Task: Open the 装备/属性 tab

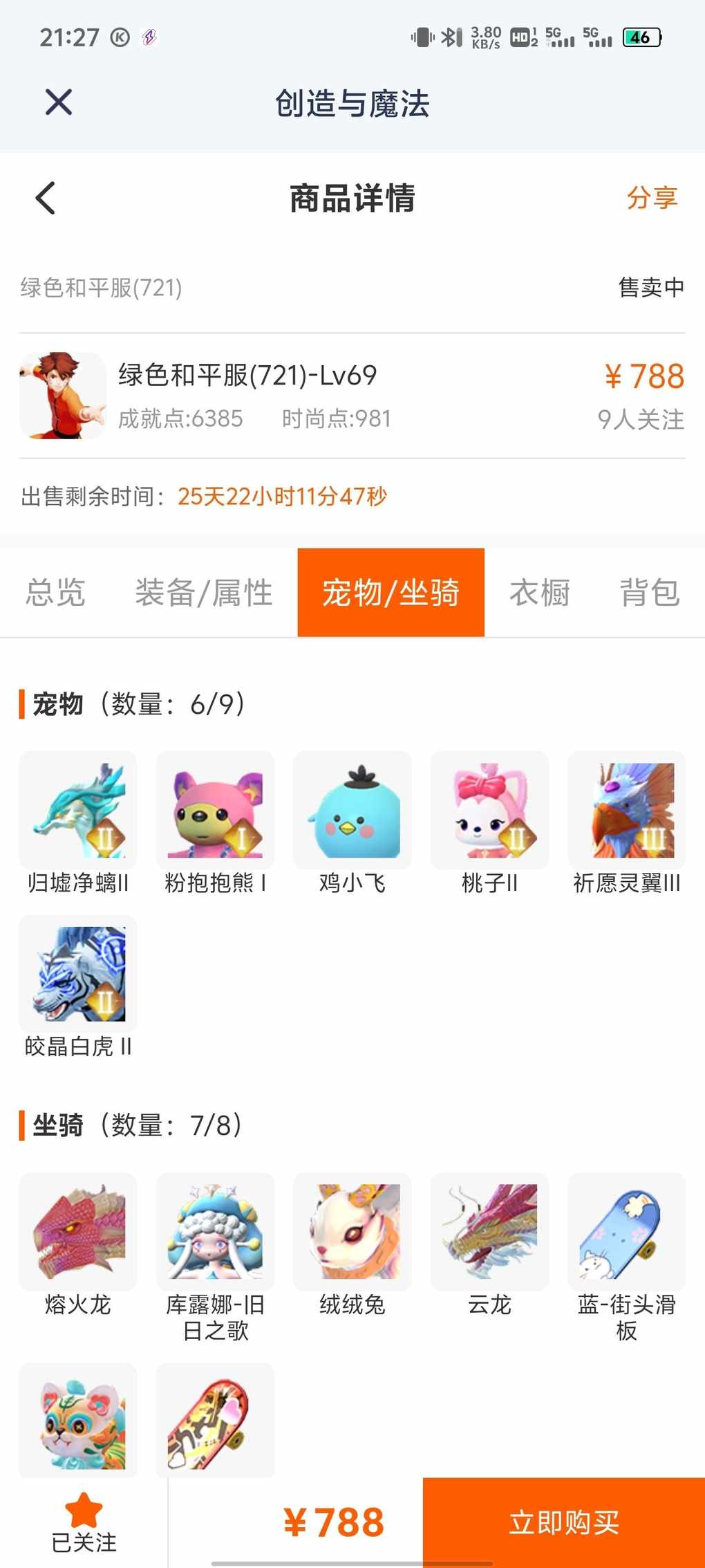Action: [204, 593]
